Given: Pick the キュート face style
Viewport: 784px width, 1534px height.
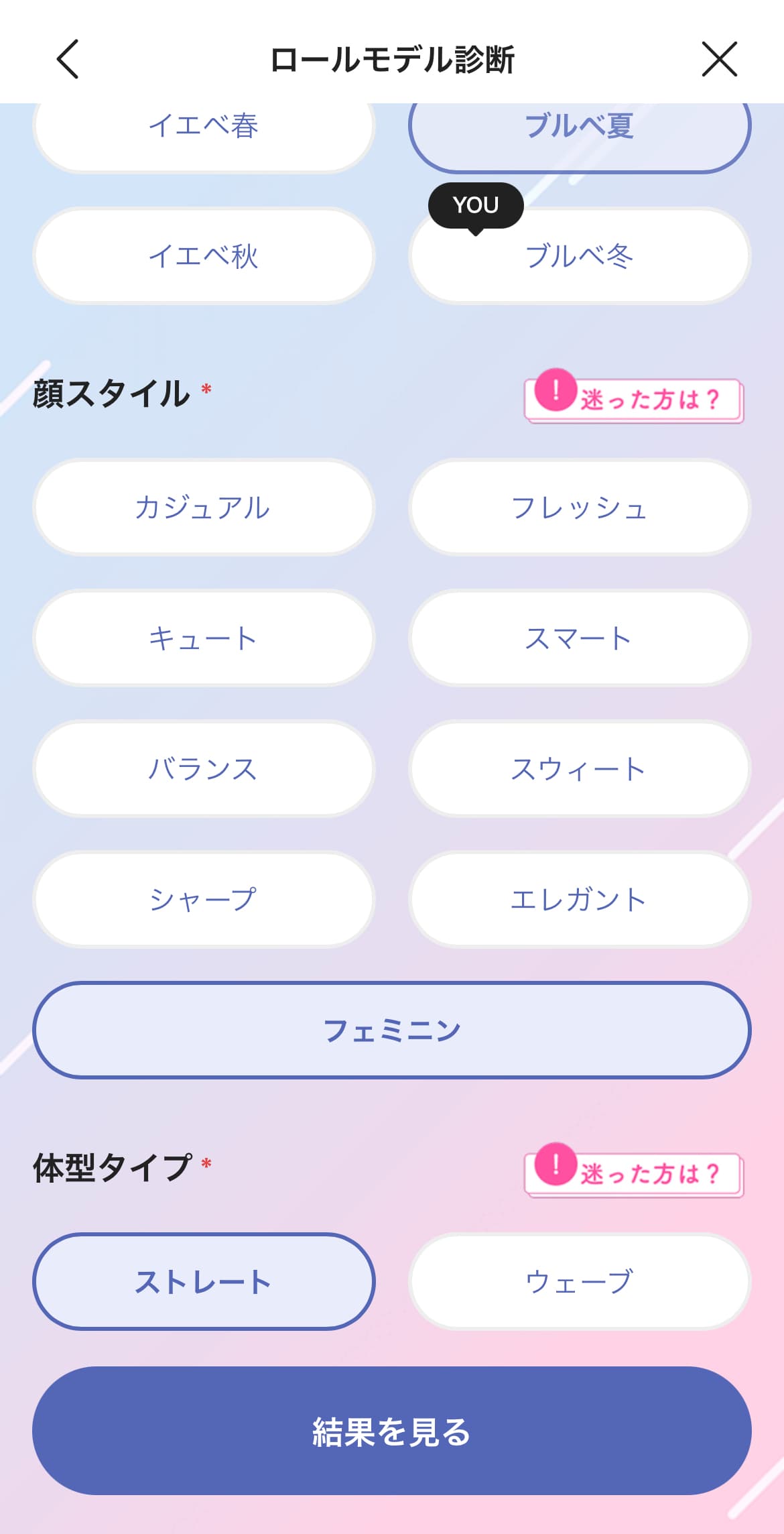Looking at the screenshot, I should coord(204,638).
